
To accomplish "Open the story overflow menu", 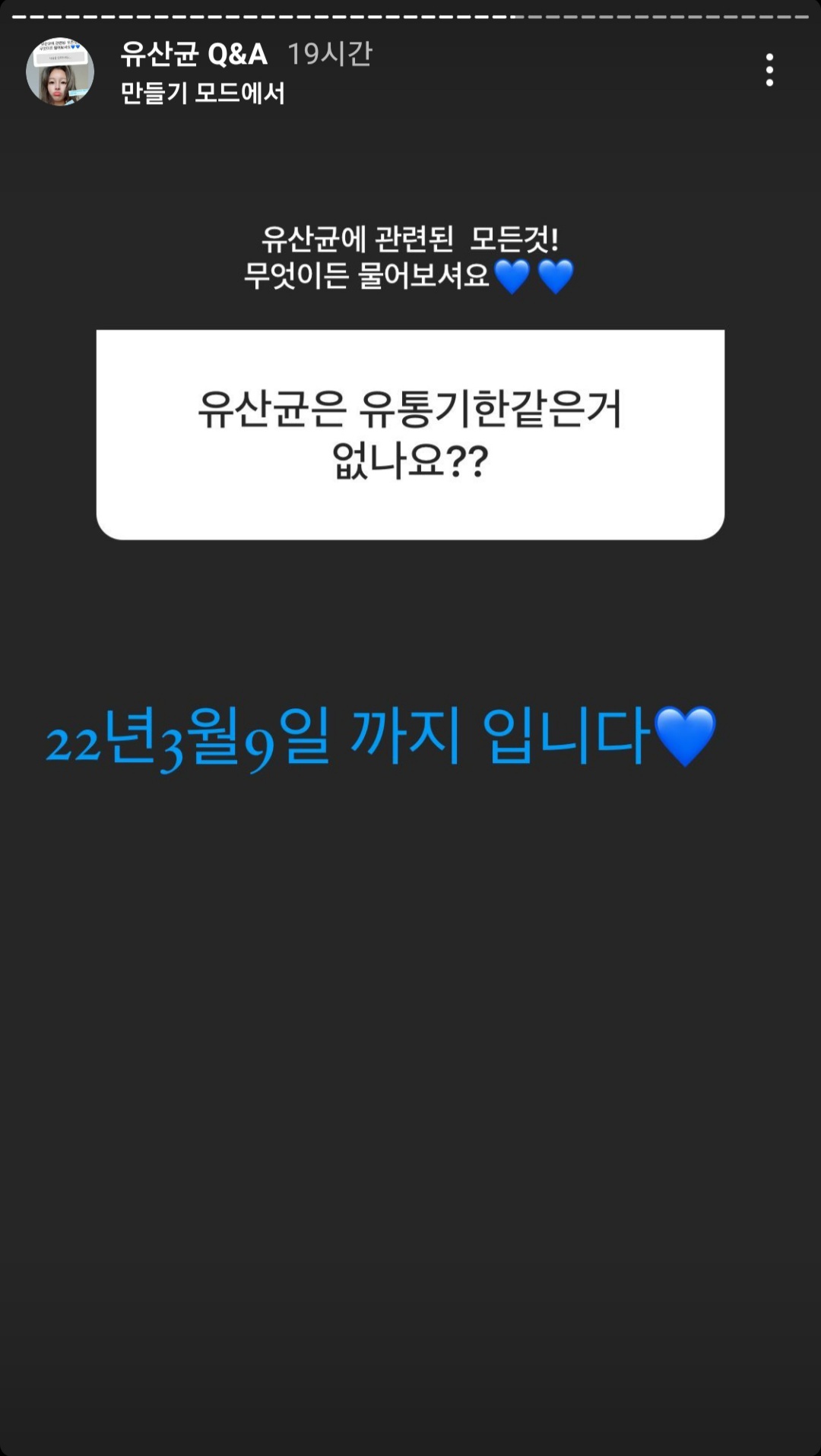I will pyautogui.click(x=769, y=70).
